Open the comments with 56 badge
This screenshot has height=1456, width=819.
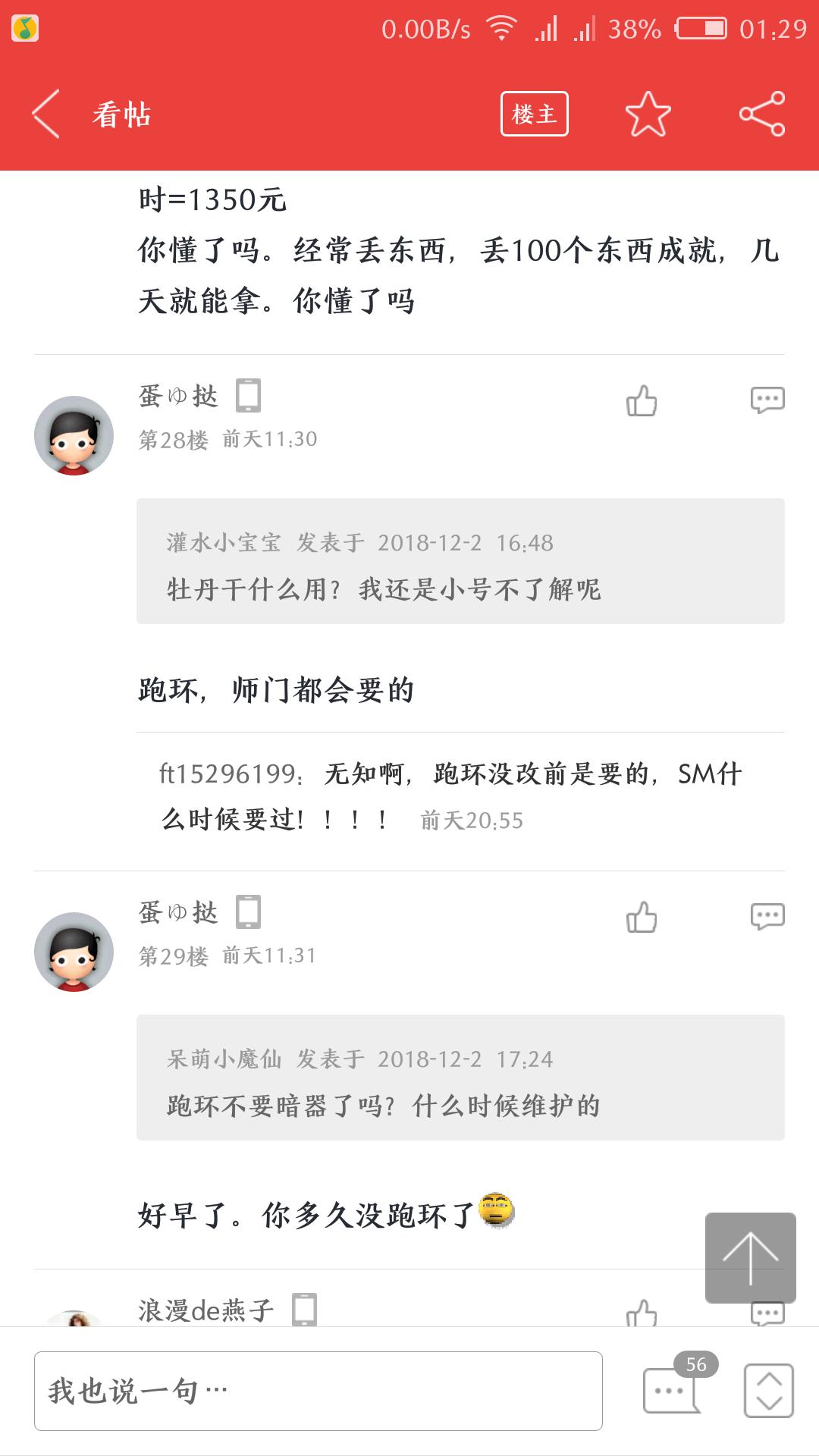pyautogui.click(x=672, y=1390)
